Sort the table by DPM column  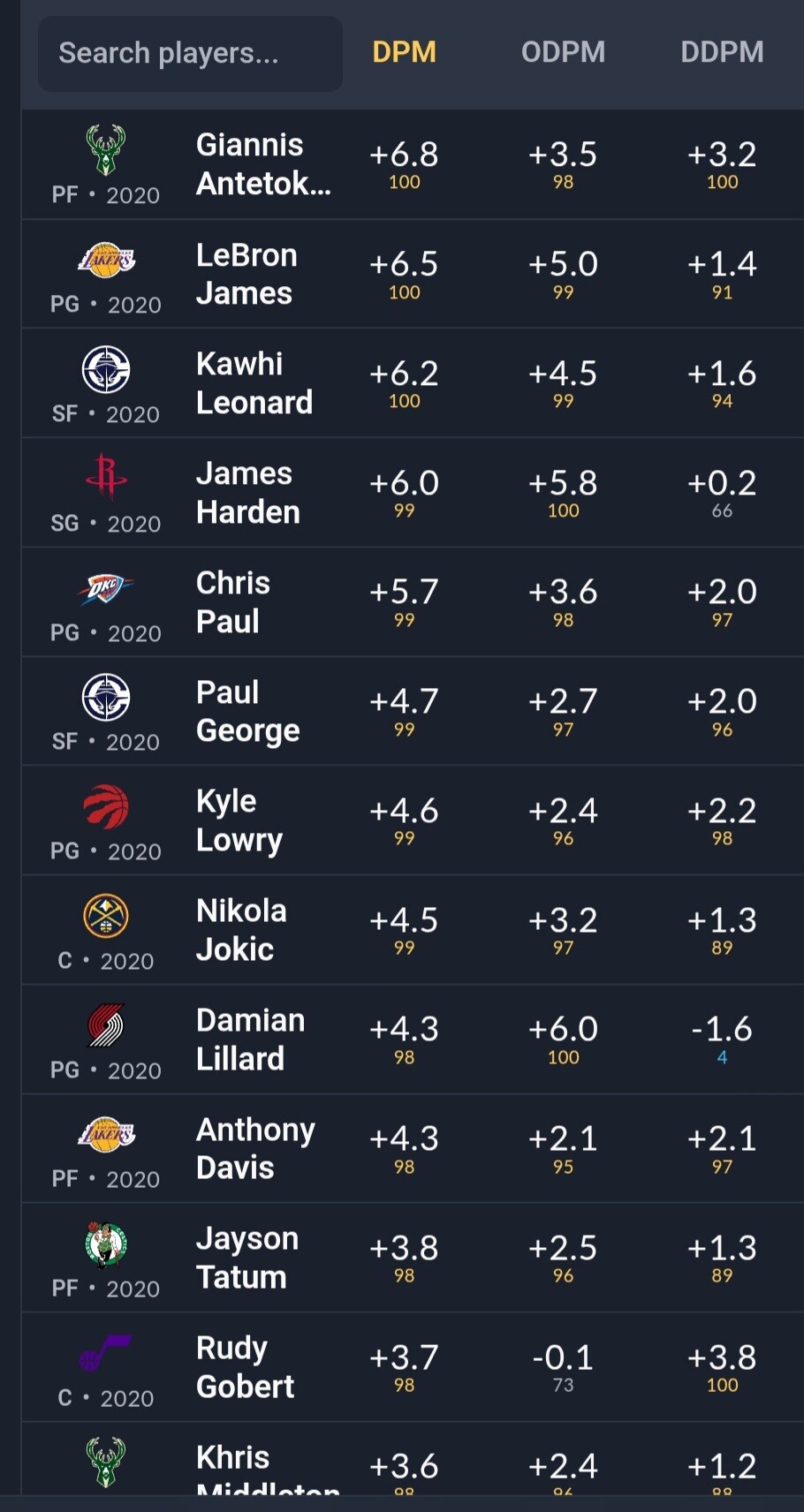click(x=404, y=52)
